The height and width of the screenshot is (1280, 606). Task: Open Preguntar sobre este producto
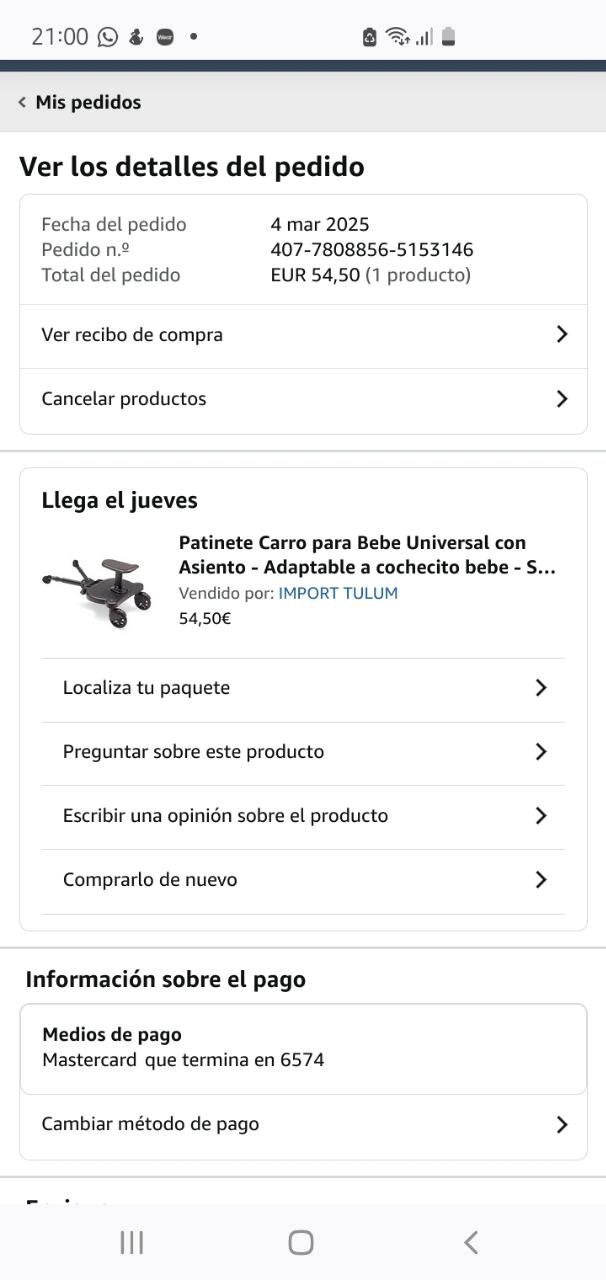coord(303,752)
